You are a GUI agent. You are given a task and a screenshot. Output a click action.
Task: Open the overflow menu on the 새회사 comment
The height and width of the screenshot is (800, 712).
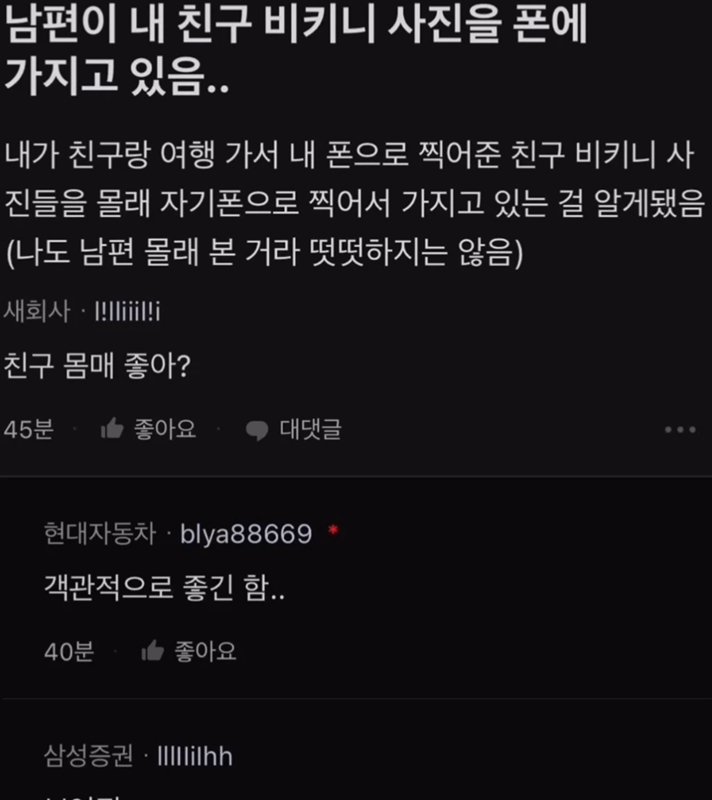tap(680, 430)
